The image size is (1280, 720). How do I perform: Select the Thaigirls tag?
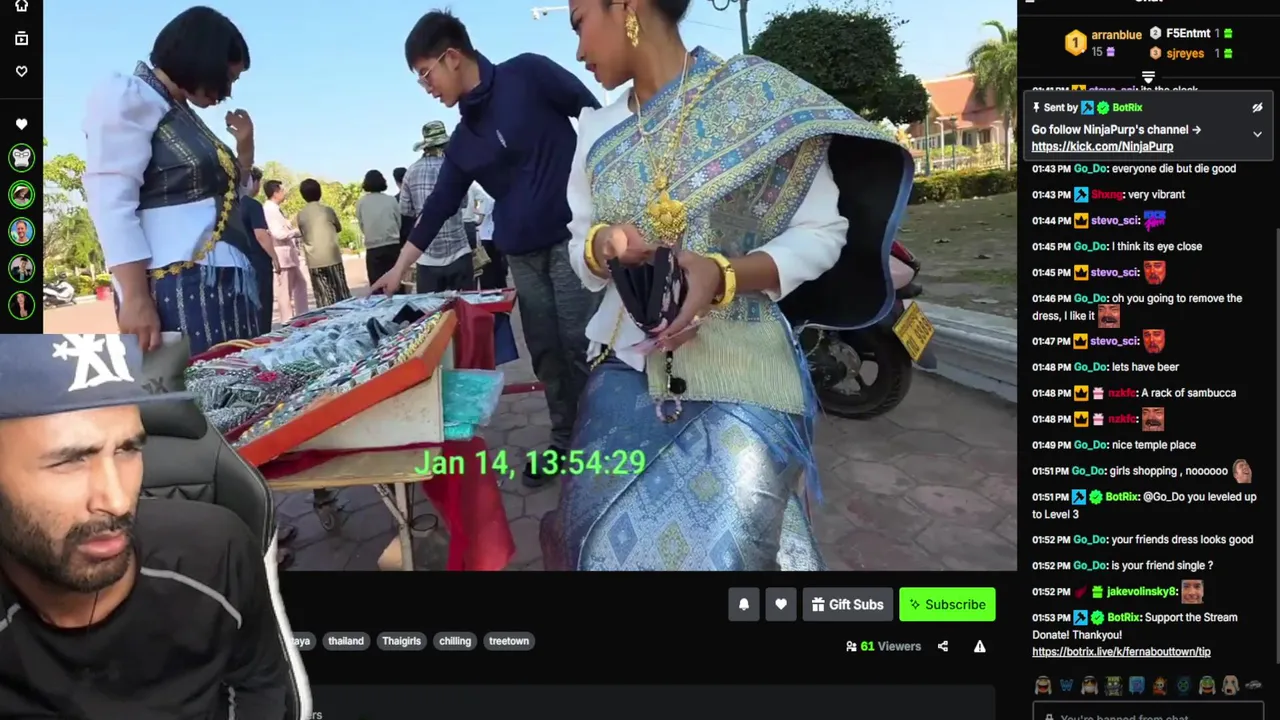click(401, 641)
